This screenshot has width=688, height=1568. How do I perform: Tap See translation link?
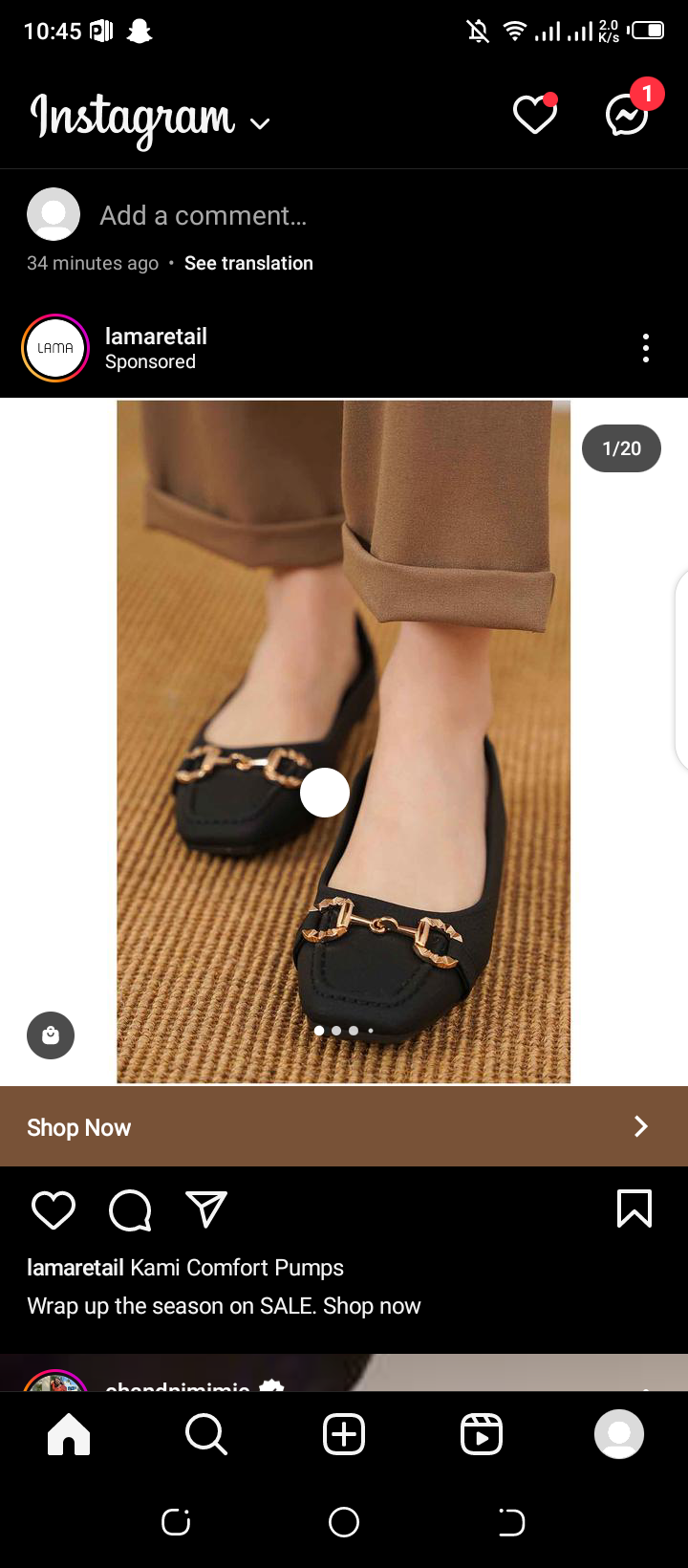(x=248, y=263)
